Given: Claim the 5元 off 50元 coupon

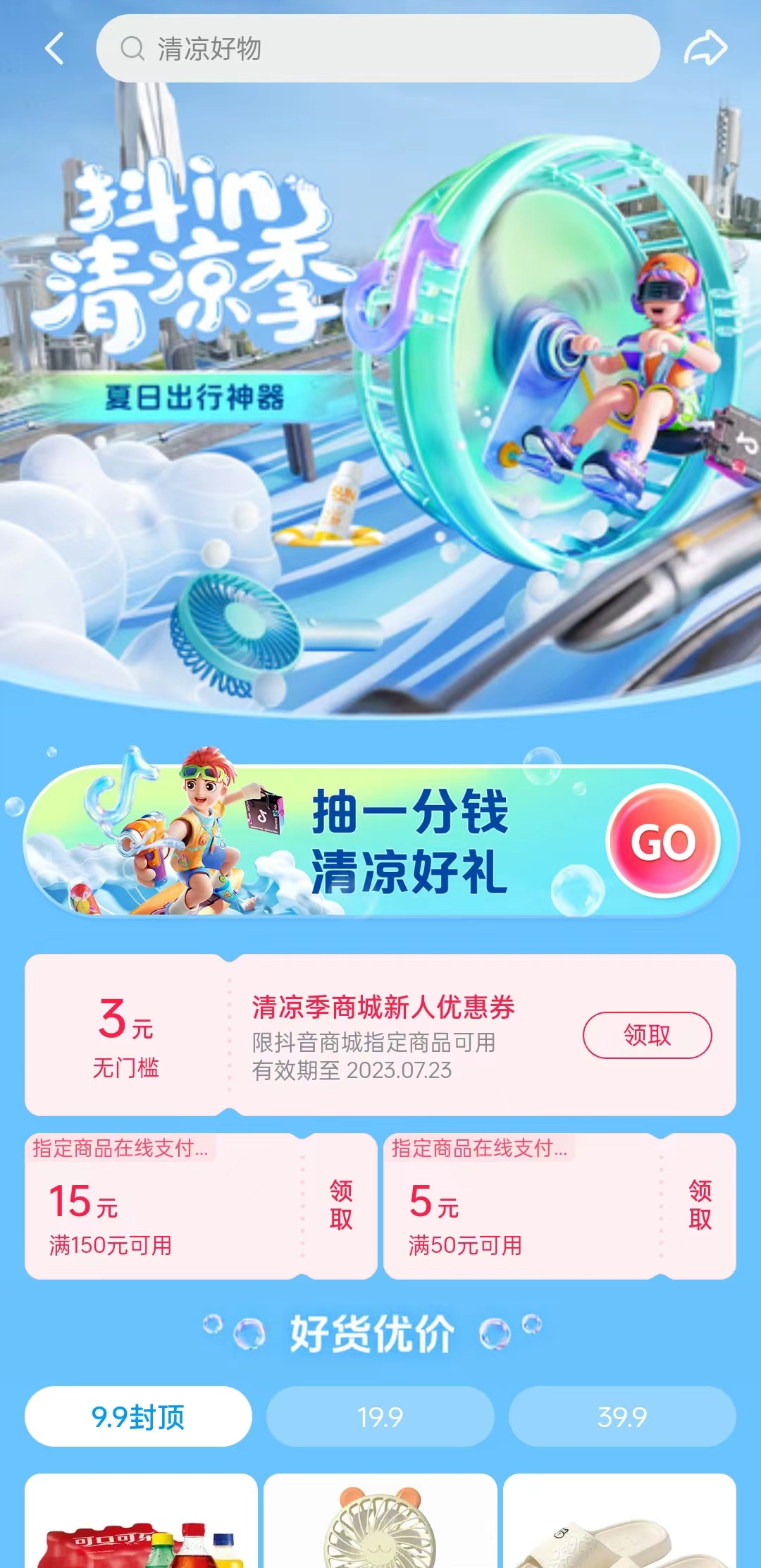Looking at the screenshot, I should coord(700,1205).
